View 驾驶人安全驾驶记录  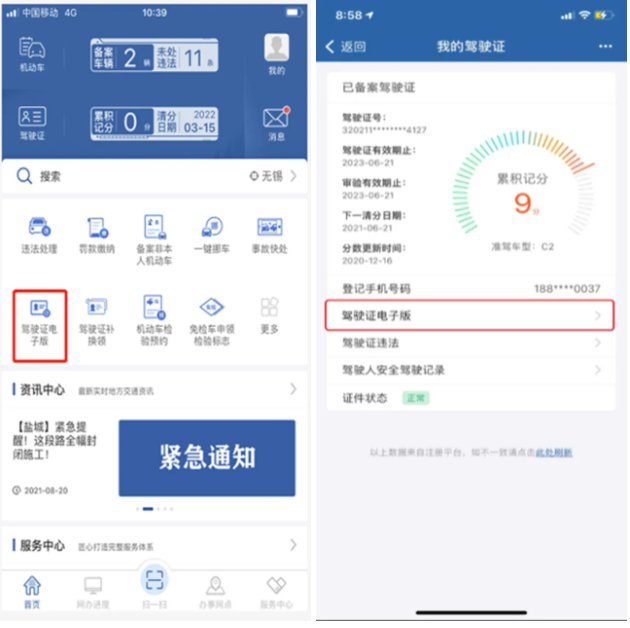click(x=471, y=370)
